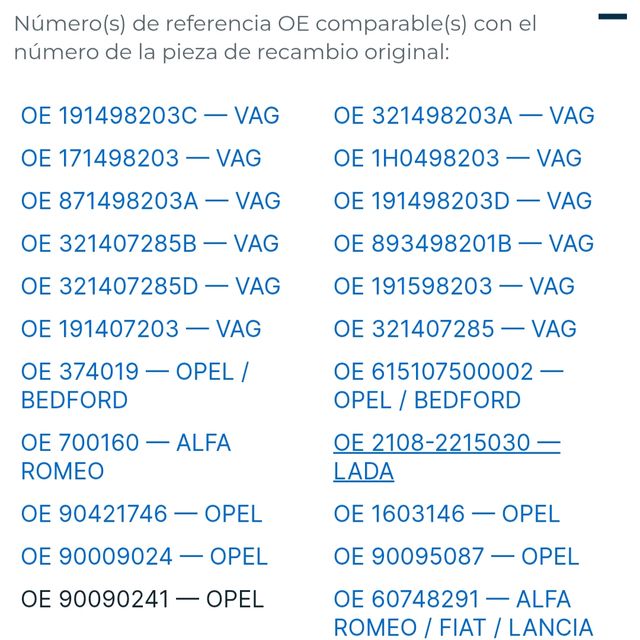Open OE 871498203A VAG link
Screen dimensions: 640x640
(x=150, y=201)
